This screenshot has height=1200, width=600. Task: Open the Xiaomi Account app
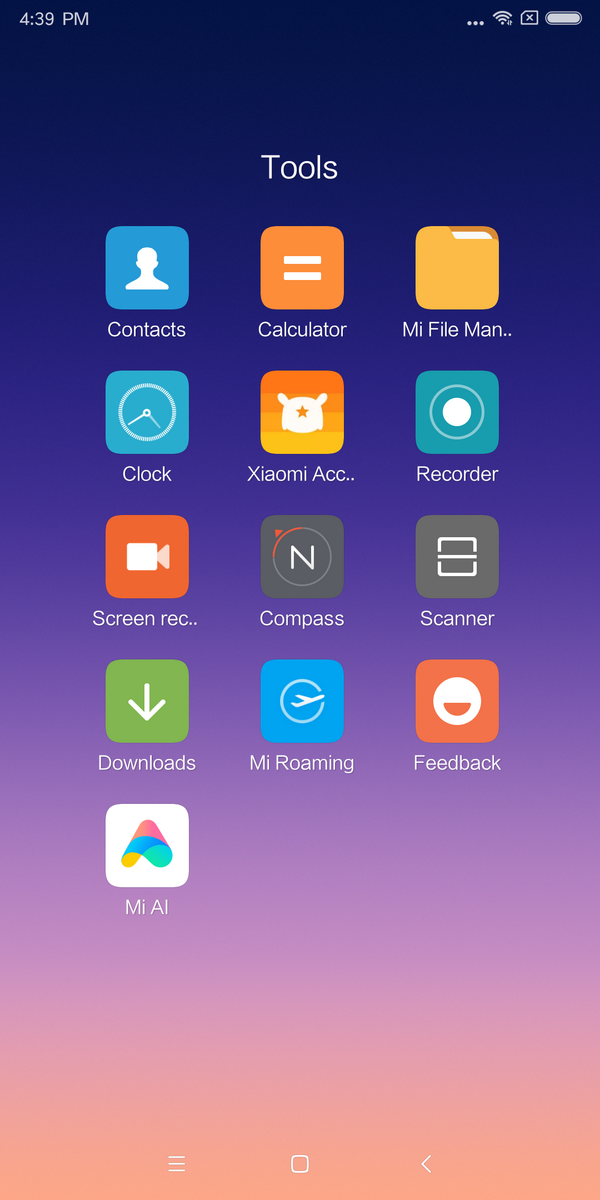coord(302,412)
